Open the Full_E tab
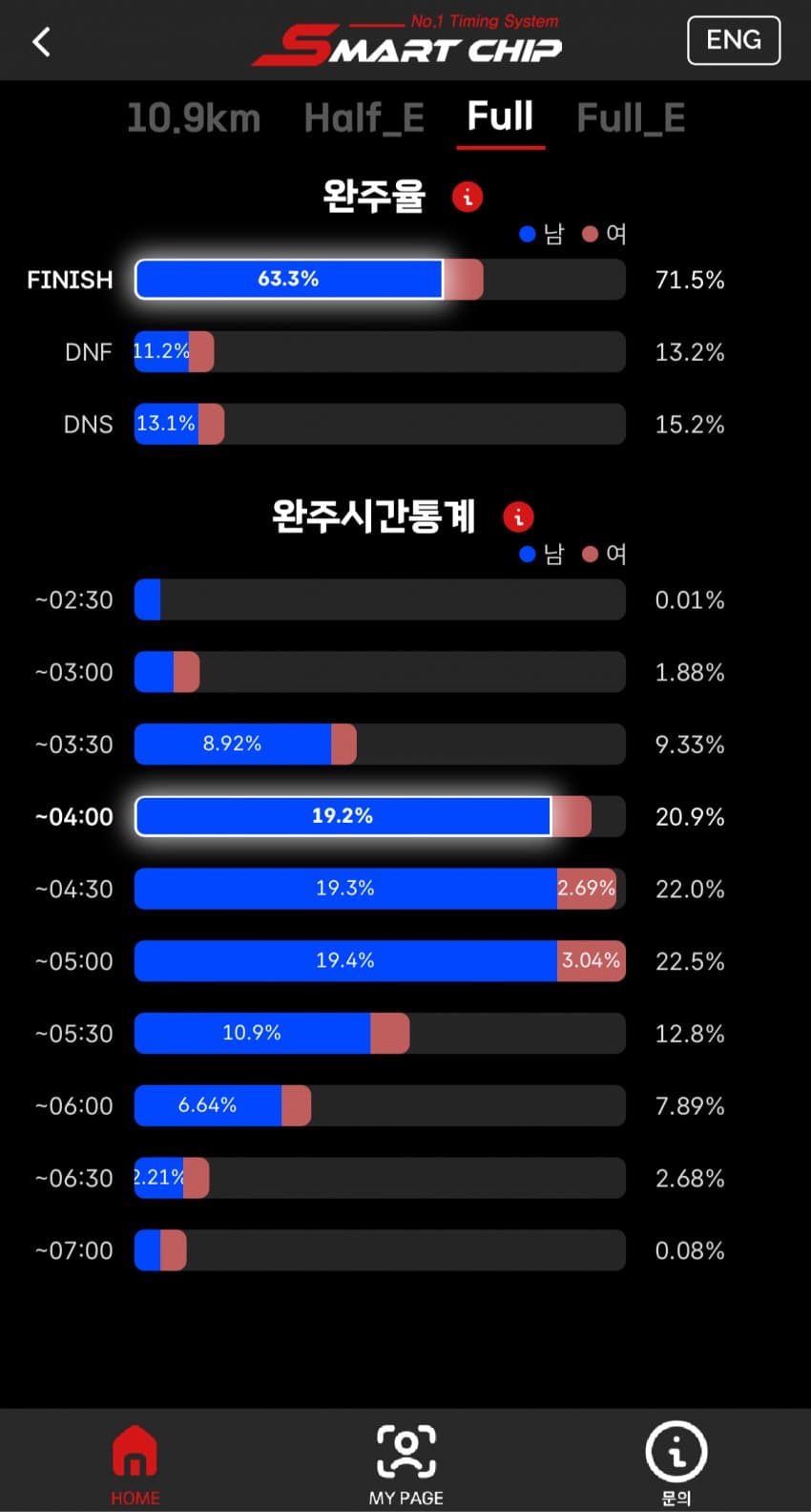Image resolution: width=811 pixels, height=1512 pixels. tap(631, 118)
